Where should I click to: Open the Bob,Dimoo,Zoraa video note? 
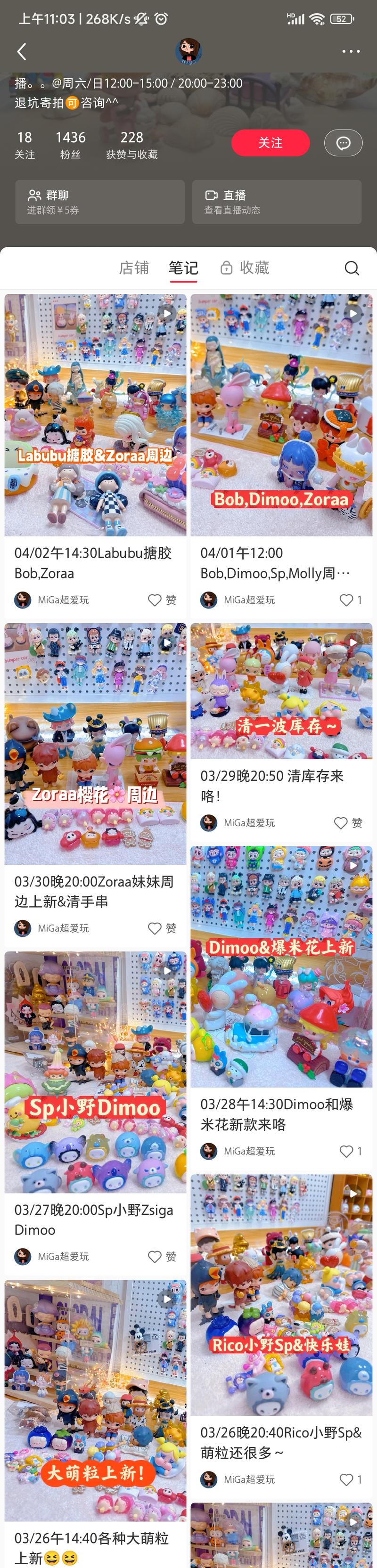[281, 414]
